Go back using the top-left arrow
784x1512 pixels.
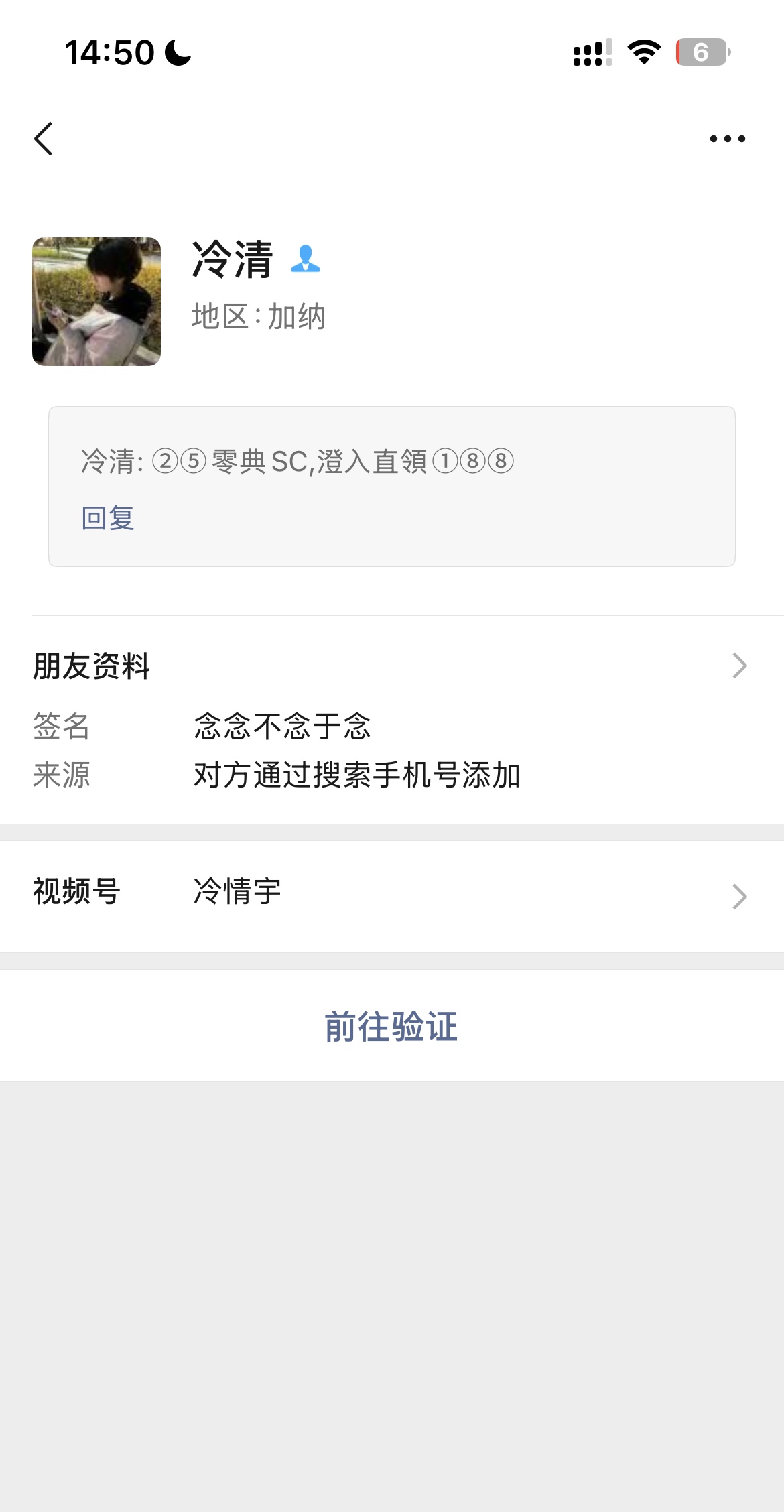[44, 139]
